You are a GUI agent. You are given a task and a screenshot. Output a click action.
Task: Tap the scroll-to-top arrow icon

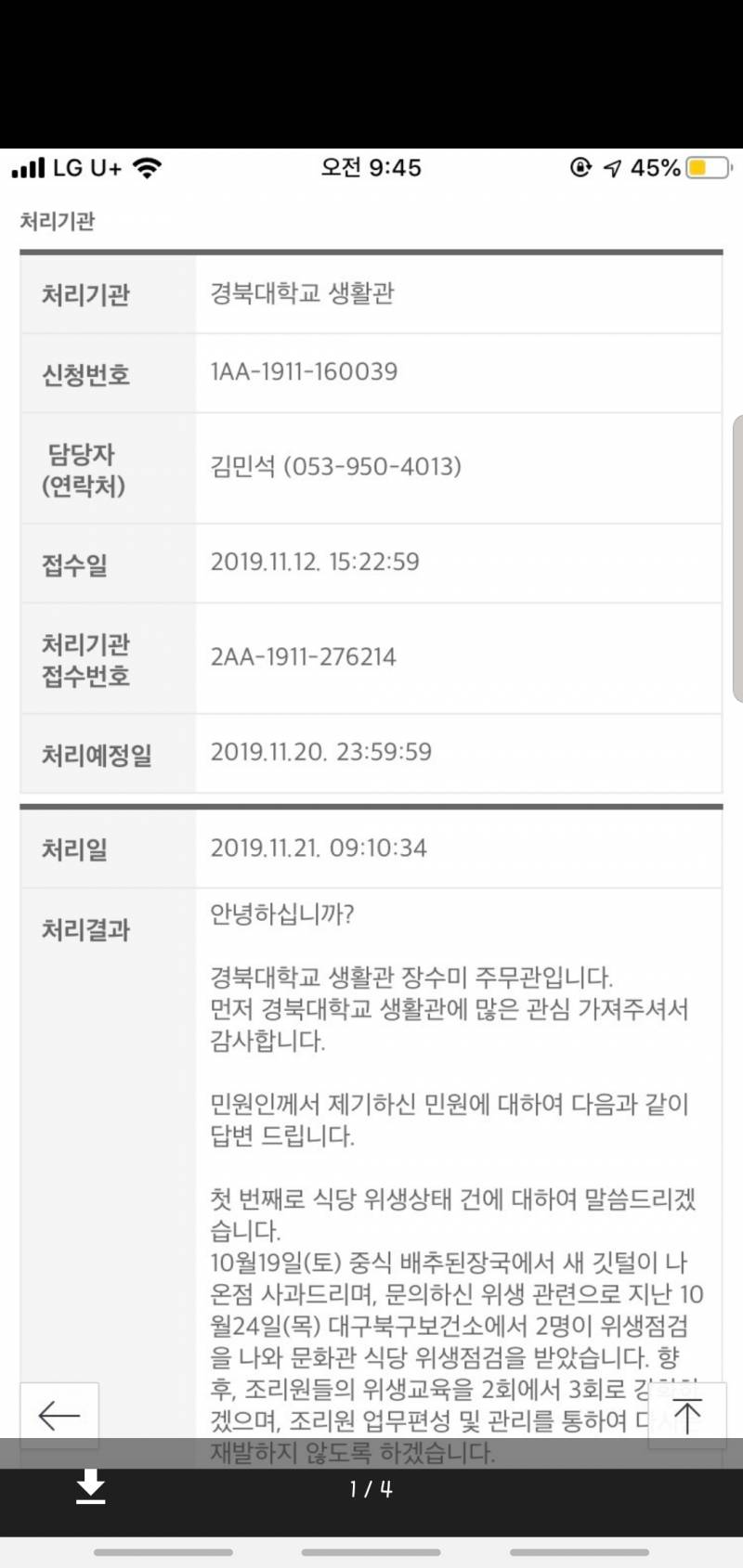coord(687,1415)
